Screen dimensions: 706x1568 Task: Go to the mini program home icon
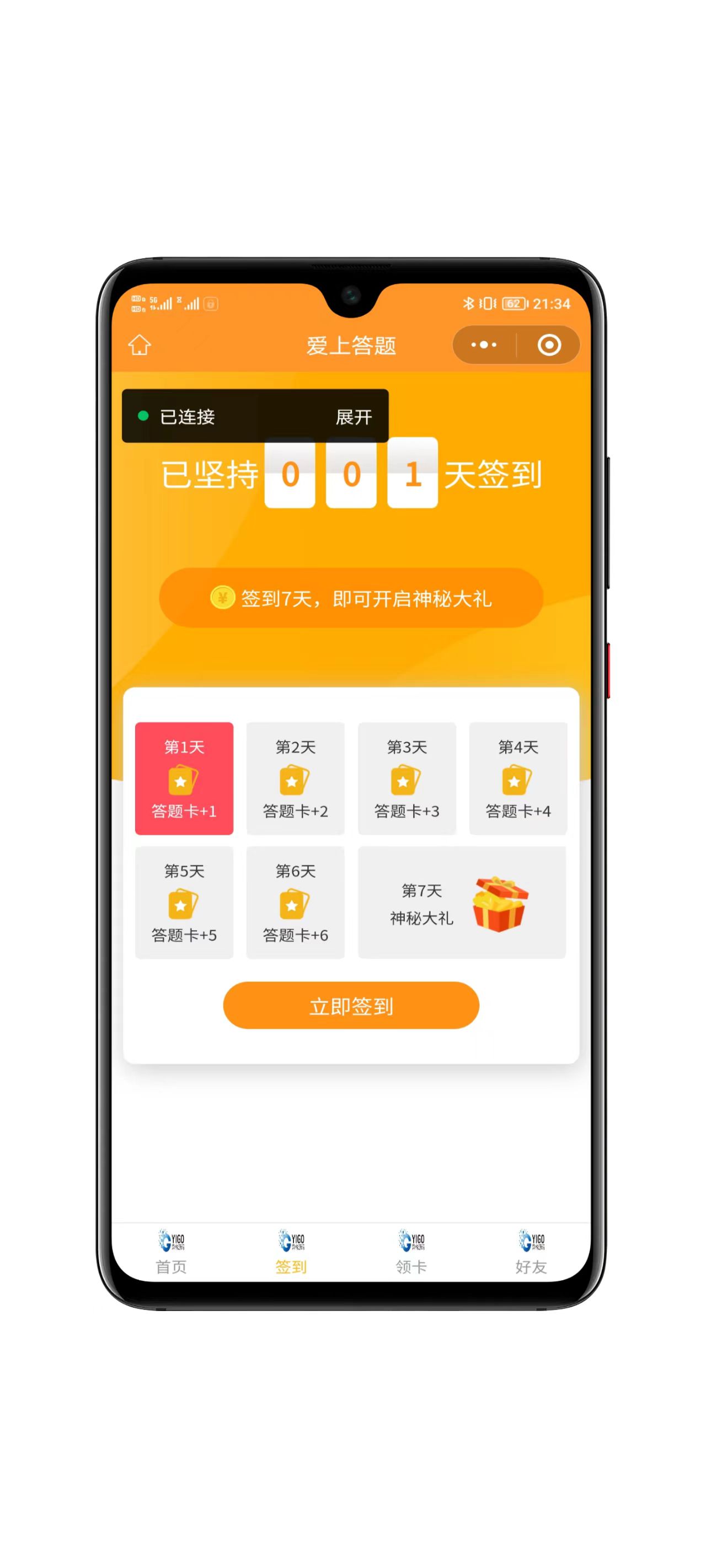click(140, 345)
